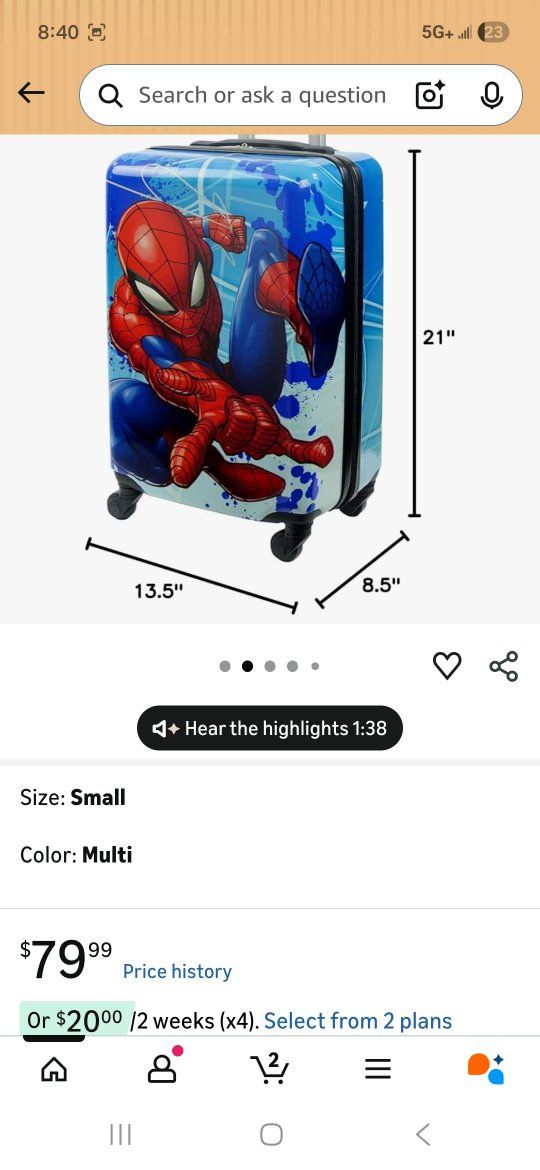Go to the Home tab

tap(54, 1070)
